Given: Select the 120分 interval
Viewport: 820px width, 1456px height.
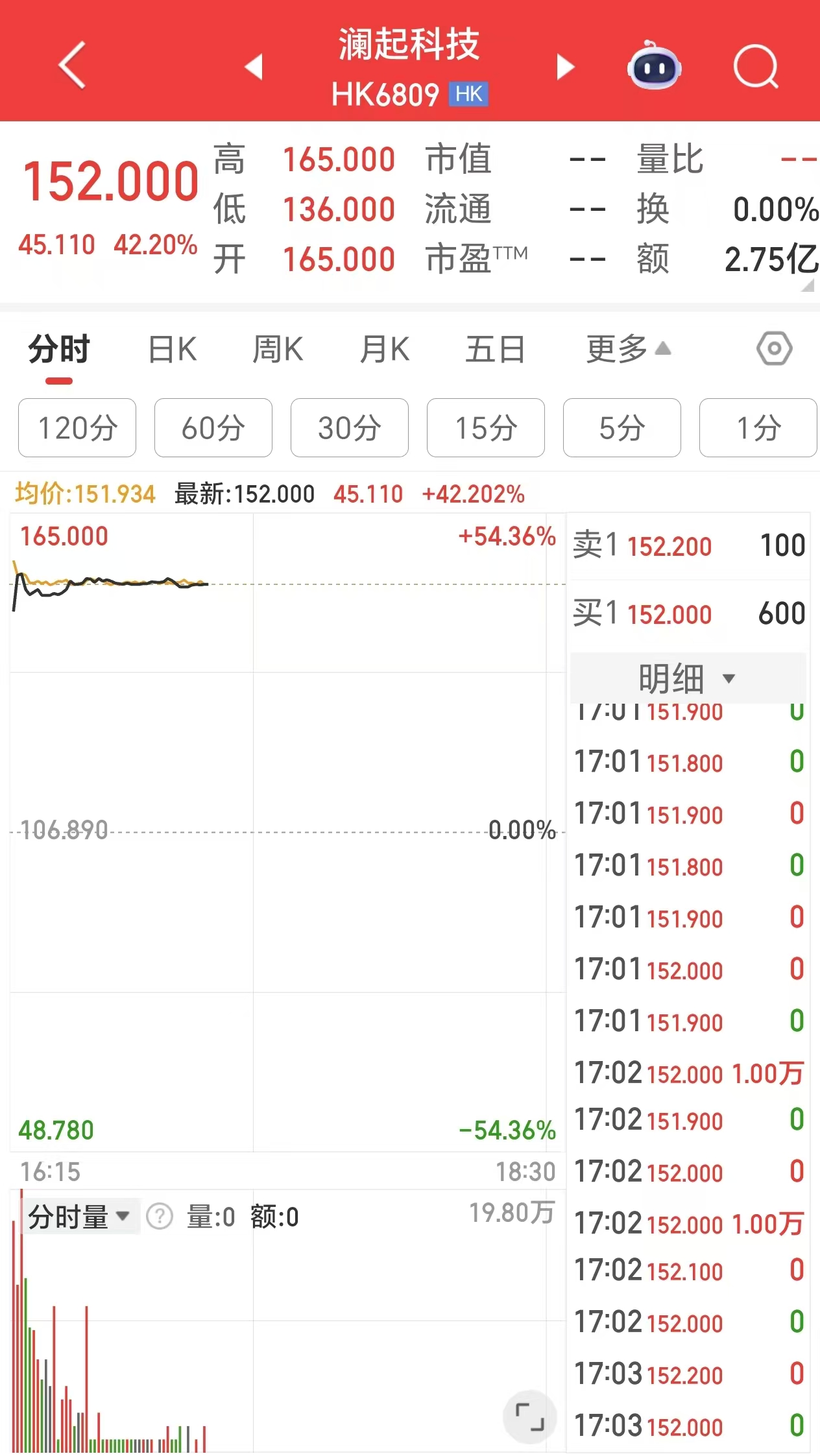Looking at the screenshot, I should tap(77, 428).
